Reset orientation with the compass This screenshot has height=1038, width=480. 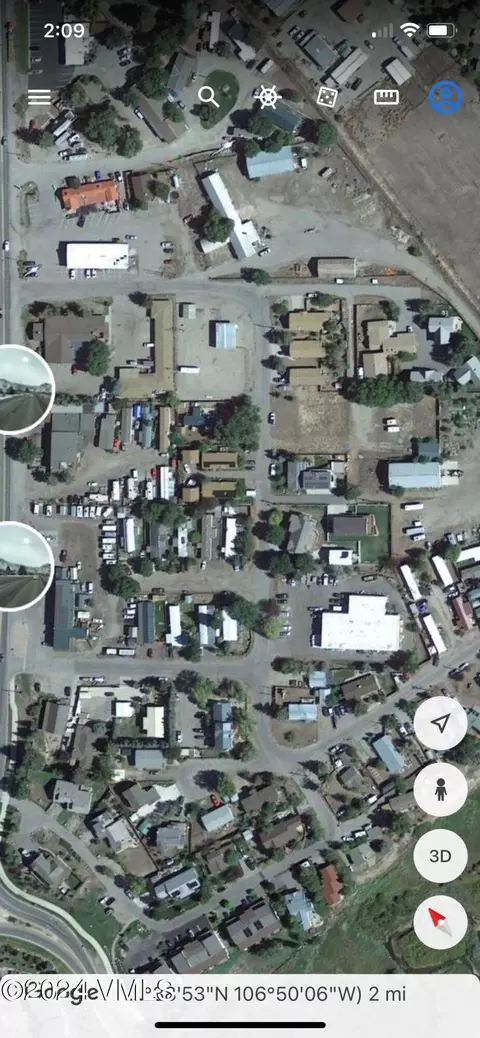click(440, 922)
